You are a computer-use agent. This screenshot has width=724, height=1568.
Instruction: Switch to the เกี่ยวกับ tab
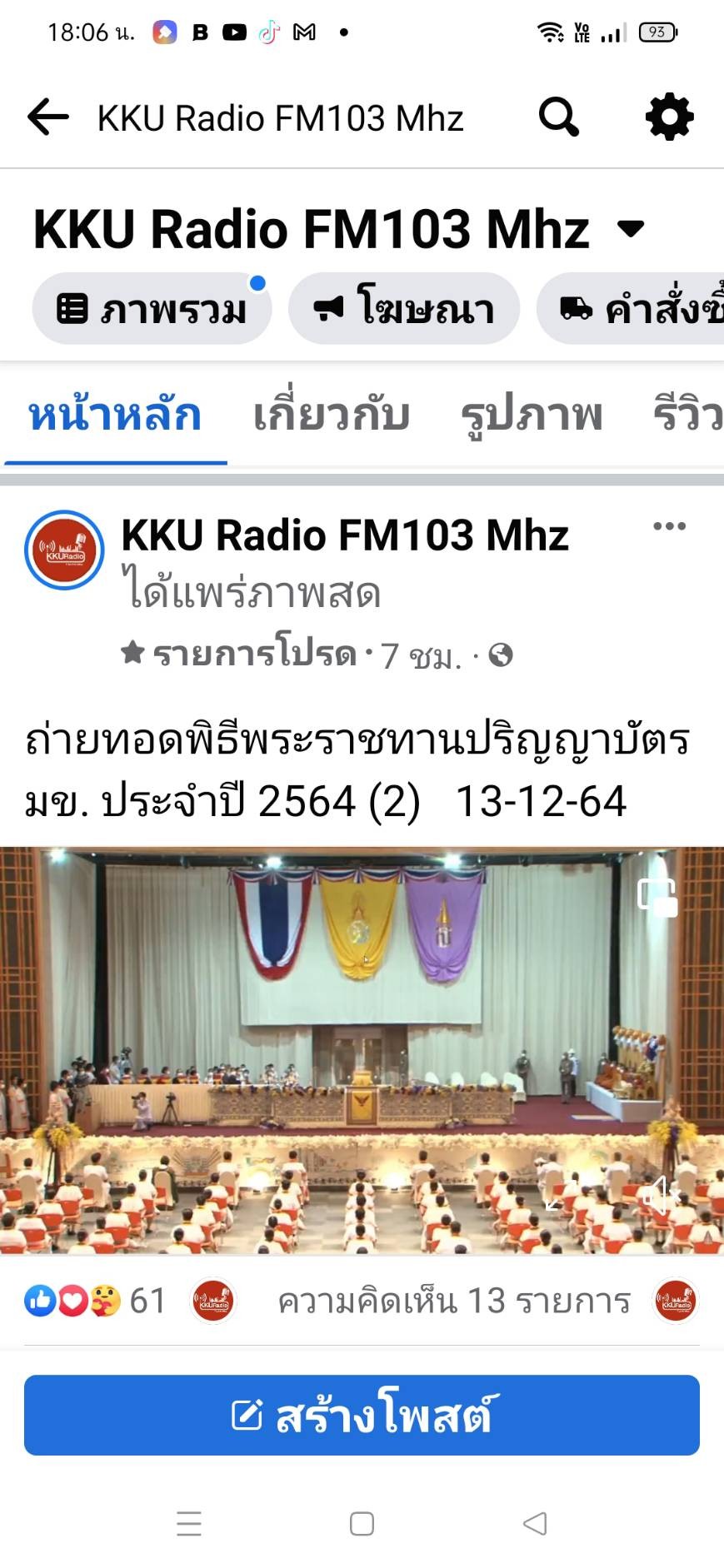pyautogui.click(x=332, y=416)
